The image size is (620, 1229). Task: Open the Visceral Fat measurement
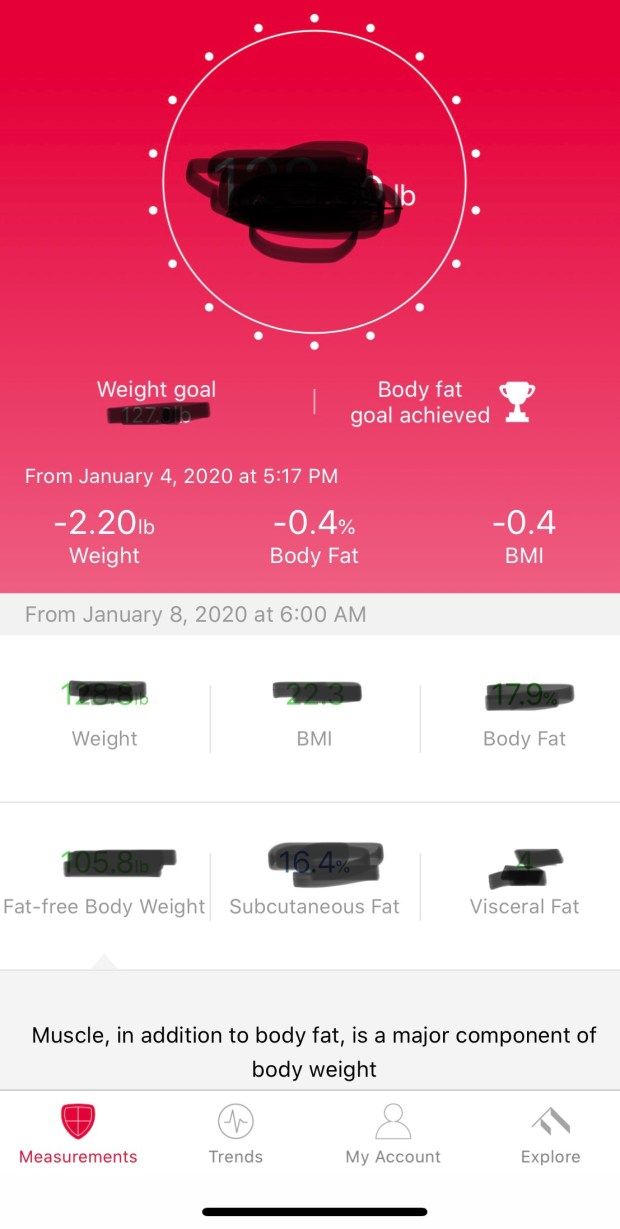coord(524,884)
